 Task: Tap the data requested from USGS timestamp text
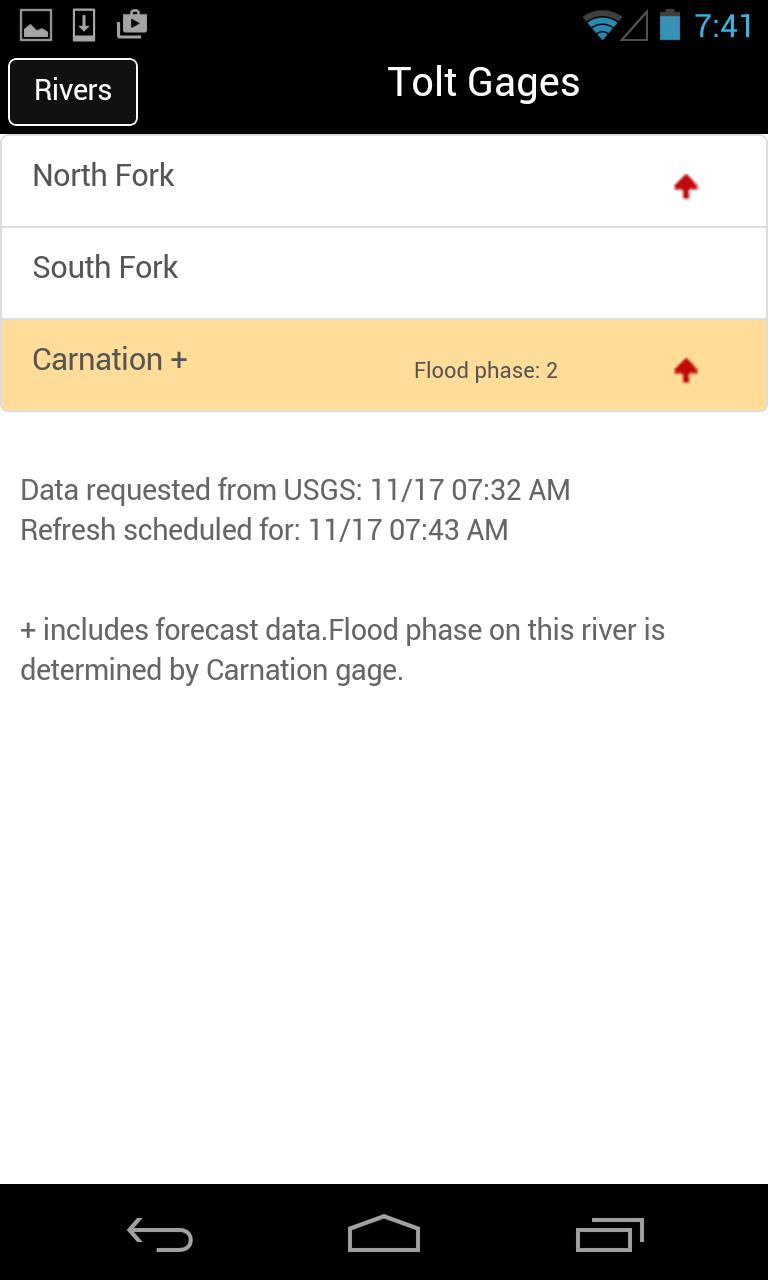[295, 490]
